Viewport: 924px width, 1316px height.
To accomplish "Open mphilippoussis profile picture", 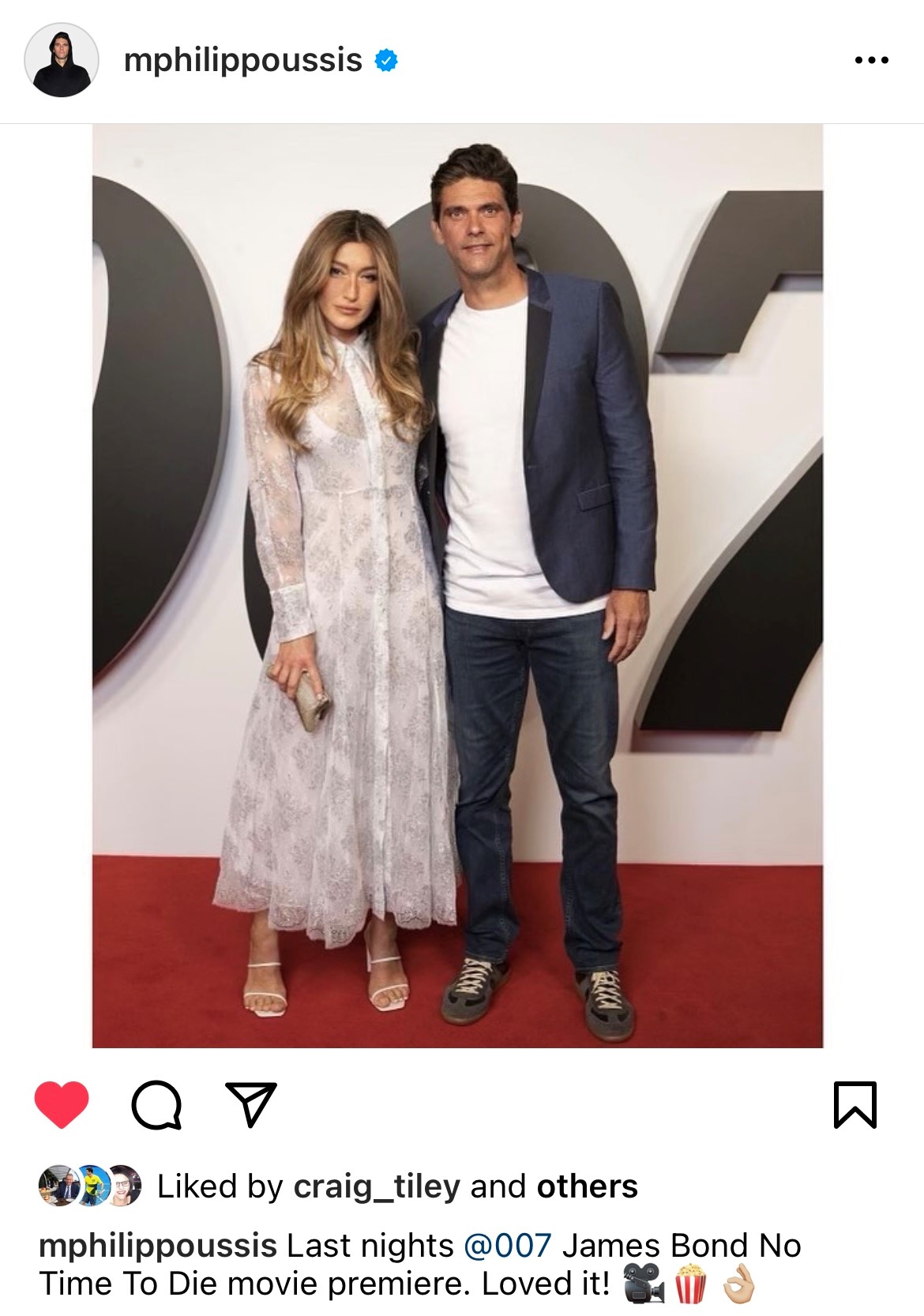I will pyautogui.click(x=62, y=60).
